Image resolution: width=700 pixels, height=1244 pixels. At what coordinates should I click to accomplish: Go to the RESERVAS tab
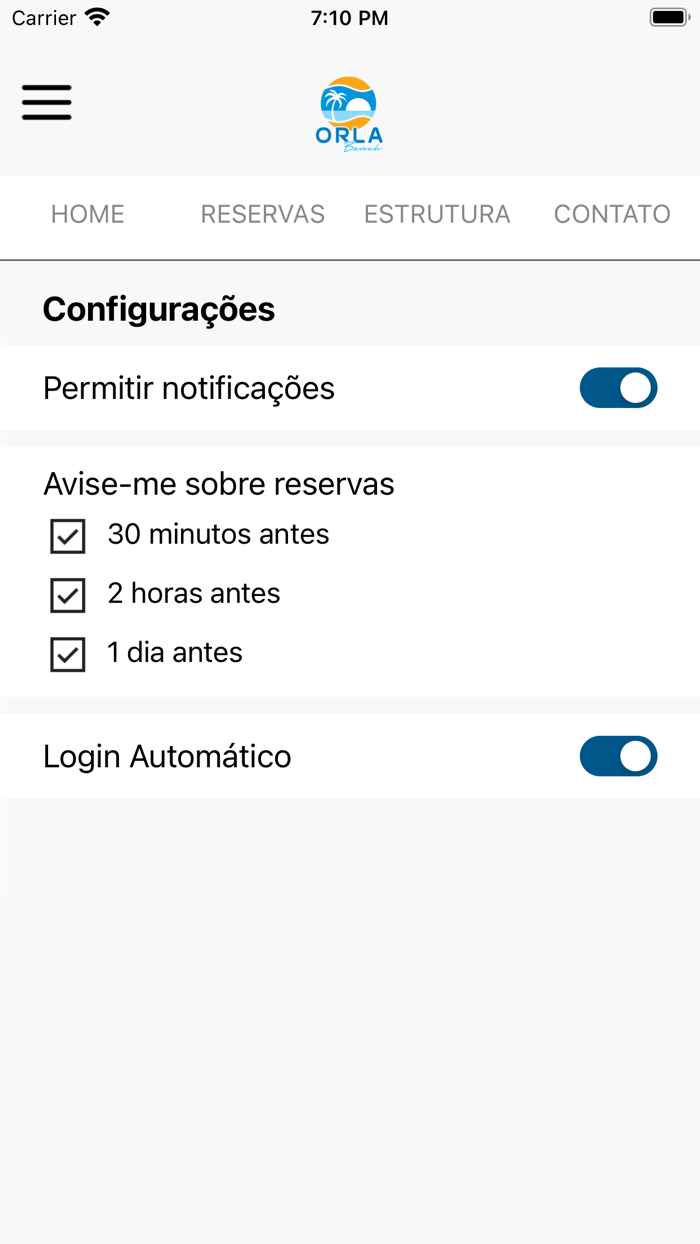pyautogui.click(x=262, y=214)
